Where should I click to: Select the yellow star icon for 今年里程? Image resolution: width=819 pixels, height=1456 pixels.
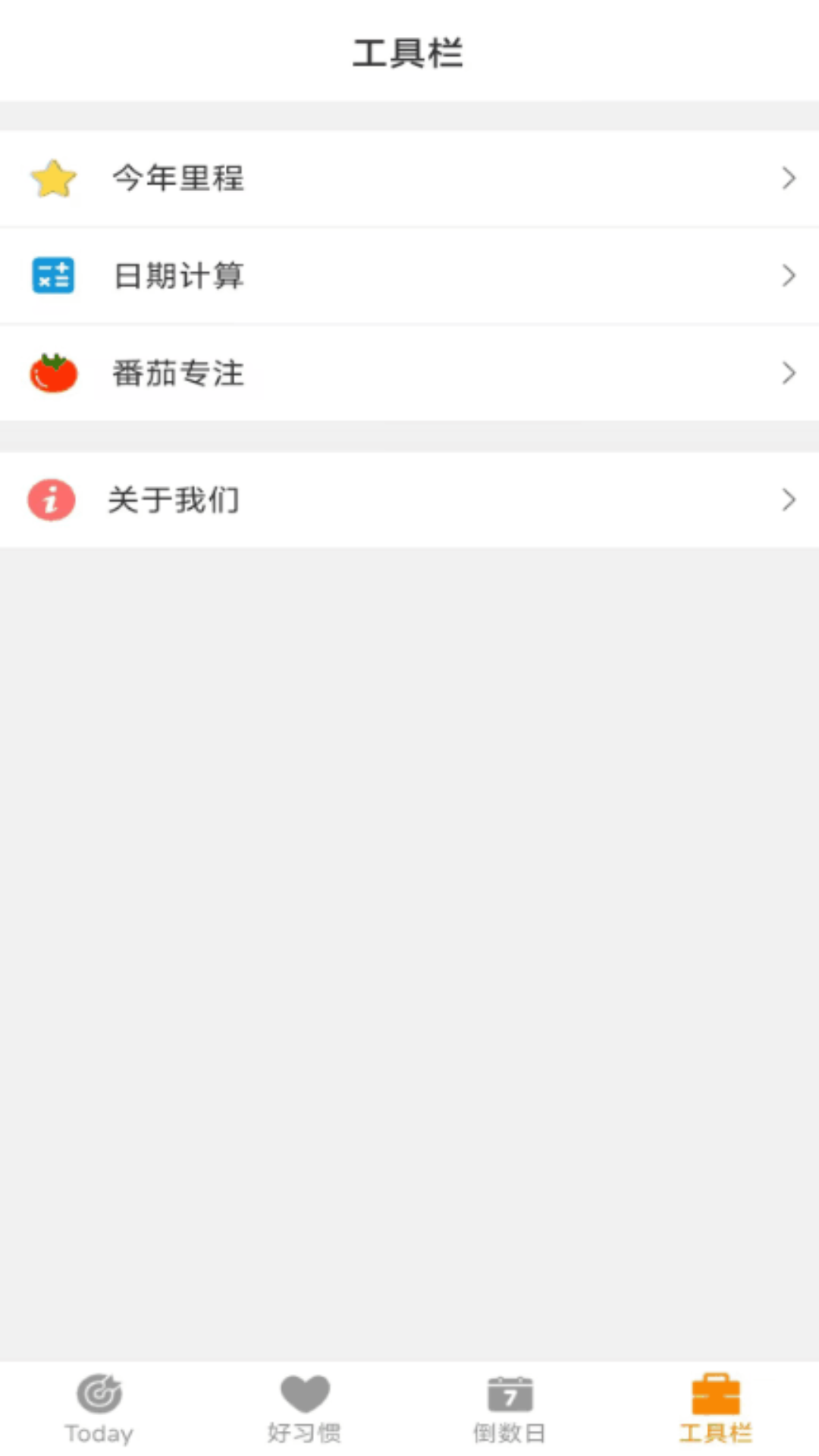(52, 178)
